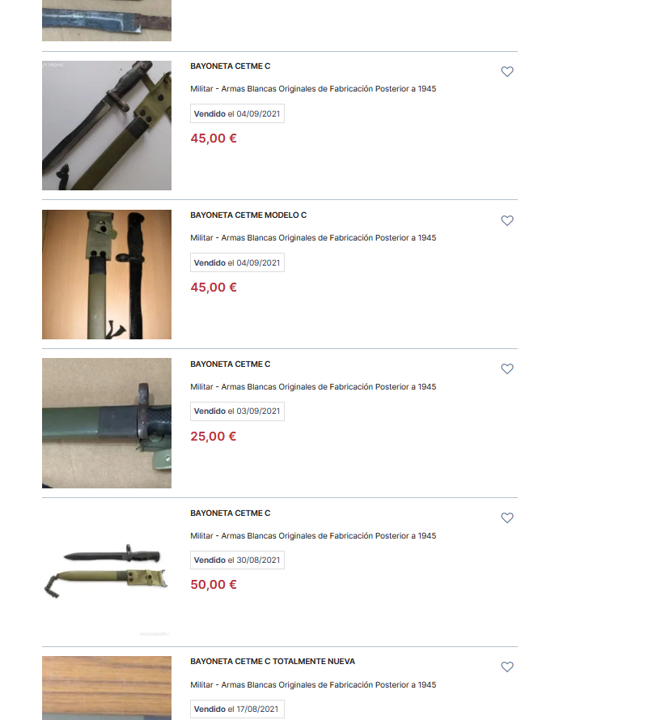Favorite the Bayoneta Cetme C Totalmente Nueva listing
648x720 pixels.
(x=507, y=667)
